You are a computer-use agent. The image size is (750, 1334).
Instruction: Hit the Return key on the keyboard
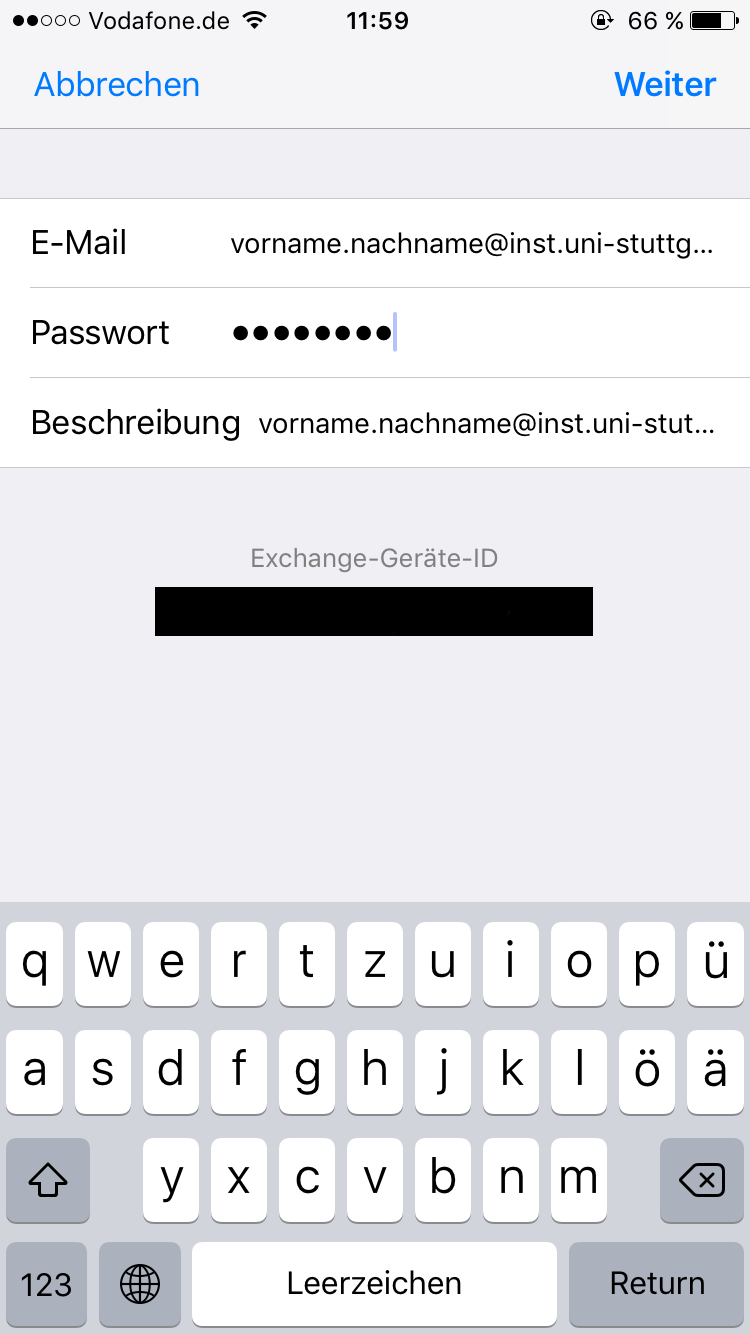tap(657, 1284)
